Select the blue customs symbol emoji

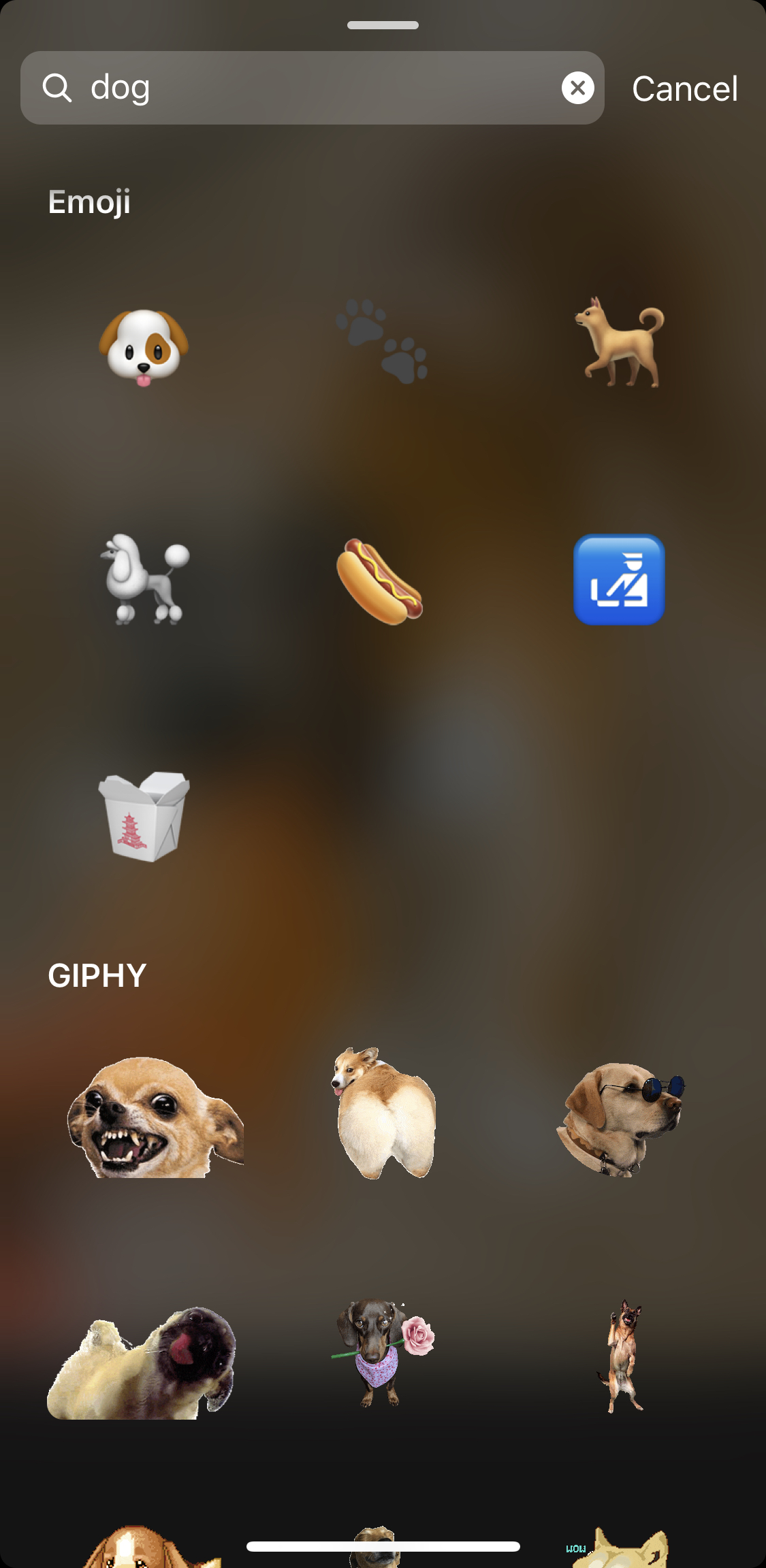coord(618,579)
